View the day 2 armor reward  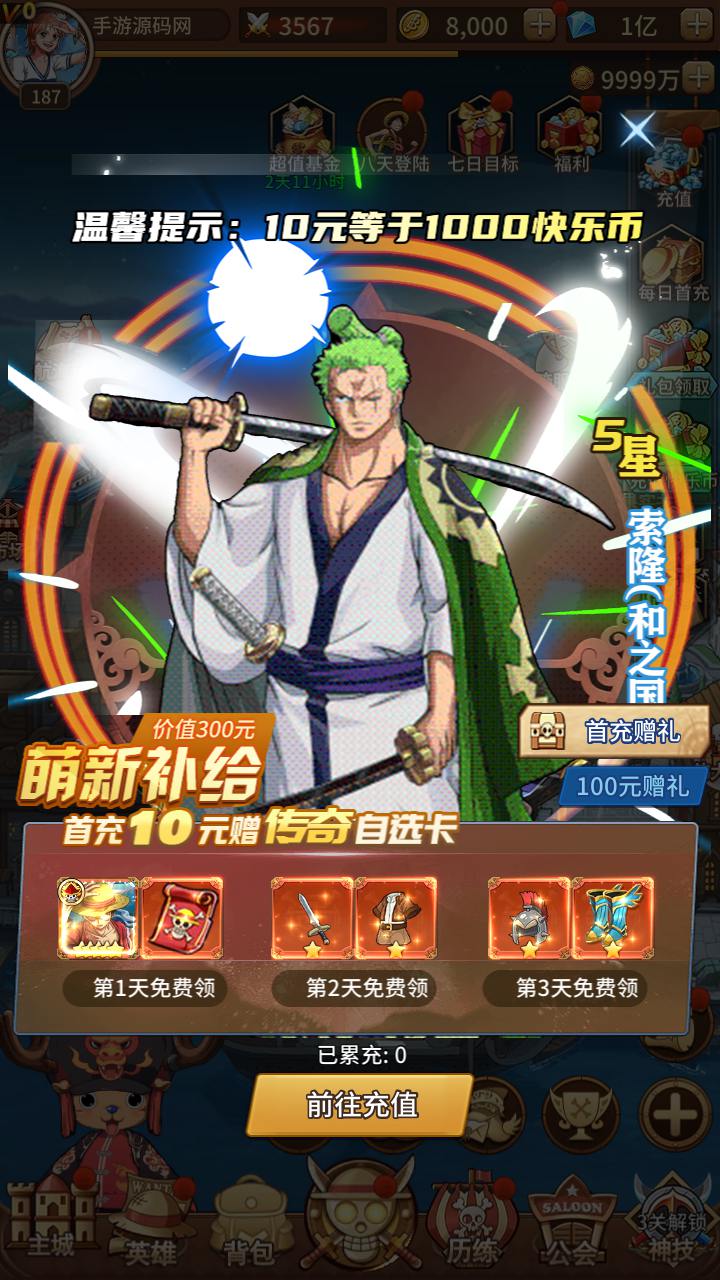tap(395, 918)
